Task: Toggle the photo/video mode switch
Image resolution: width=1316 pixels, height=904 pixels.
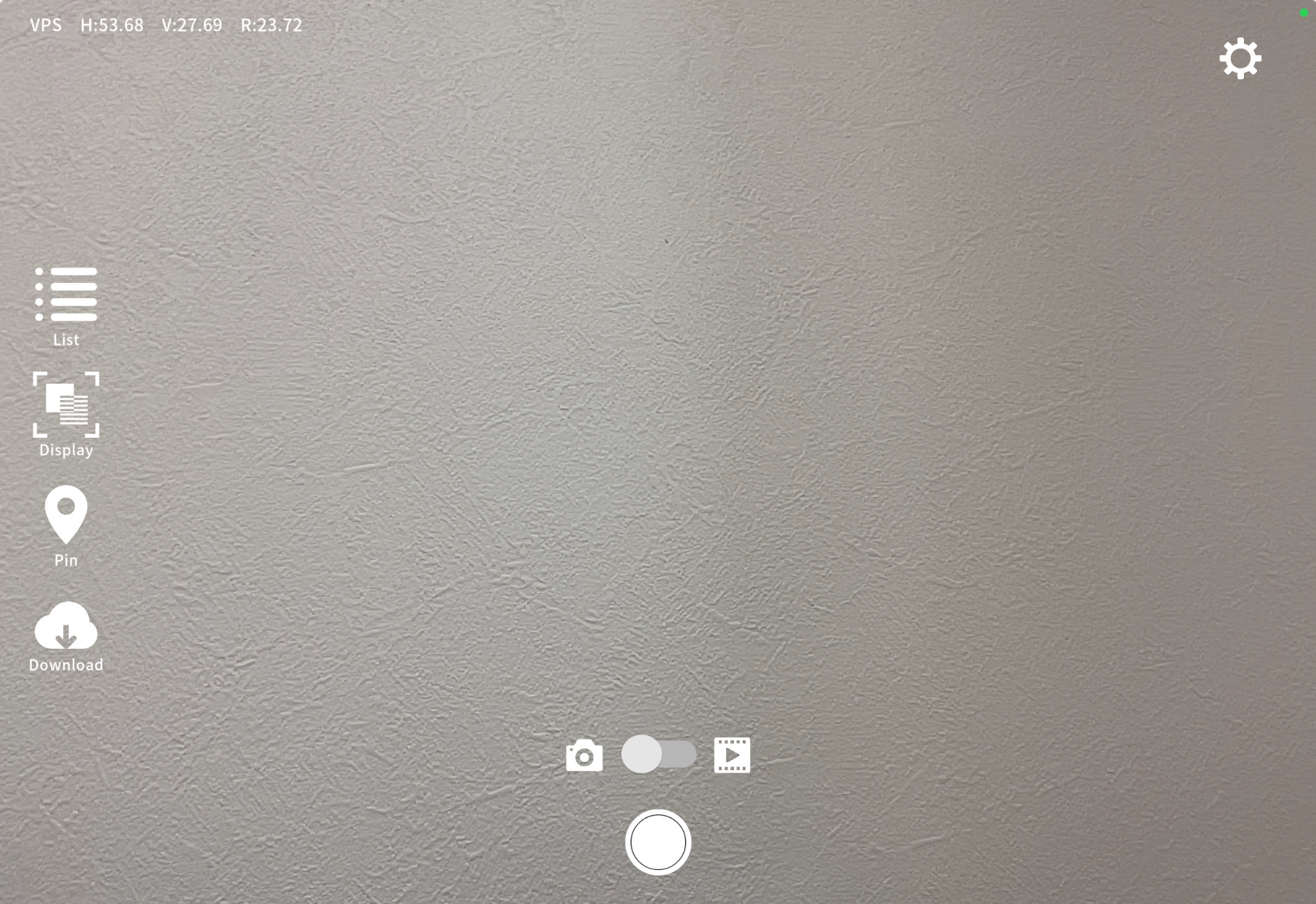Action: coord(658,754)
